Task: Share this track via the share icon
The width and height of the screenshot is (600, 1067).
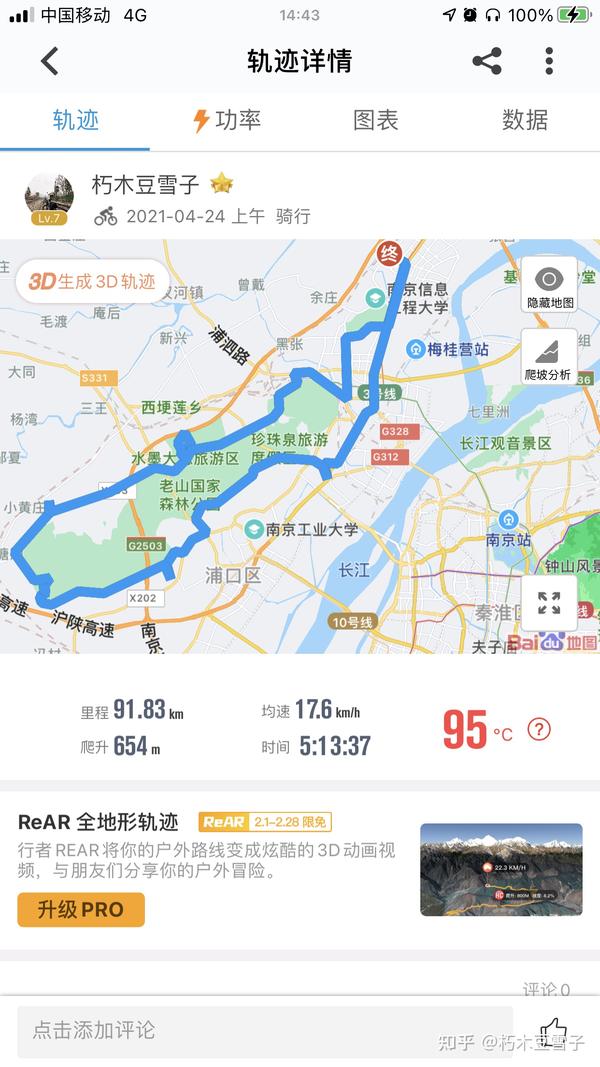Action: (487, 61)
